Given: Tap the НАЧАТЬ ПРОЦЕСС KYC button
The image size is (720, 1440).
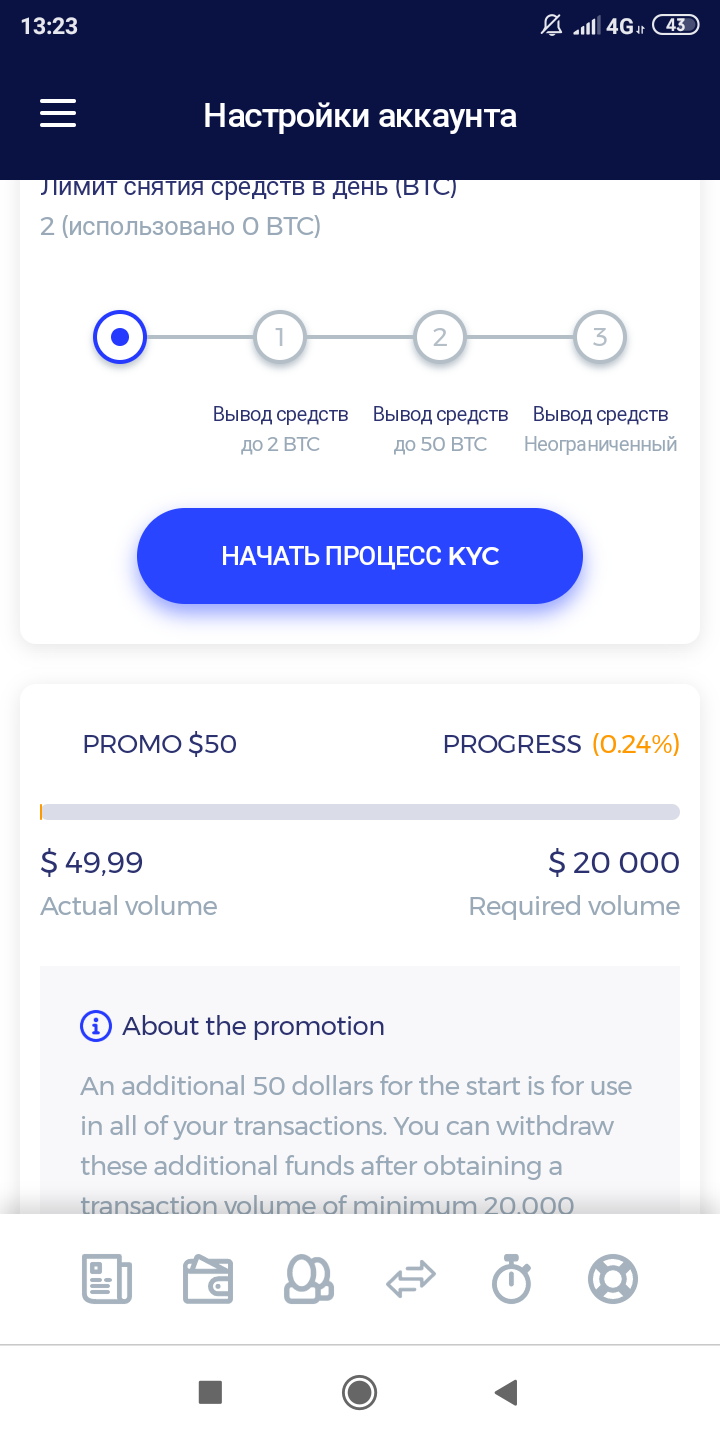Looking at the screenshot, I should click(360, 556).
